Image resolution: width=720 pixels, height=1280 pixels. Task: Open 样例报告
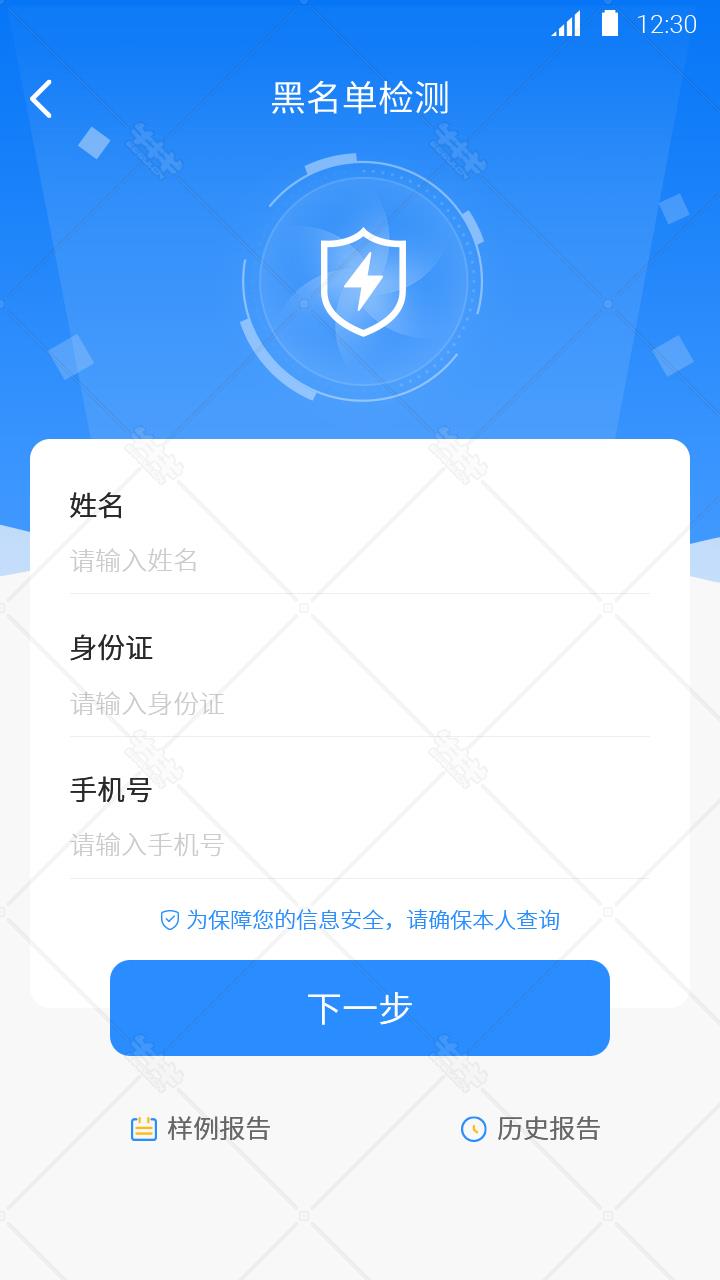click(201, 1129)
